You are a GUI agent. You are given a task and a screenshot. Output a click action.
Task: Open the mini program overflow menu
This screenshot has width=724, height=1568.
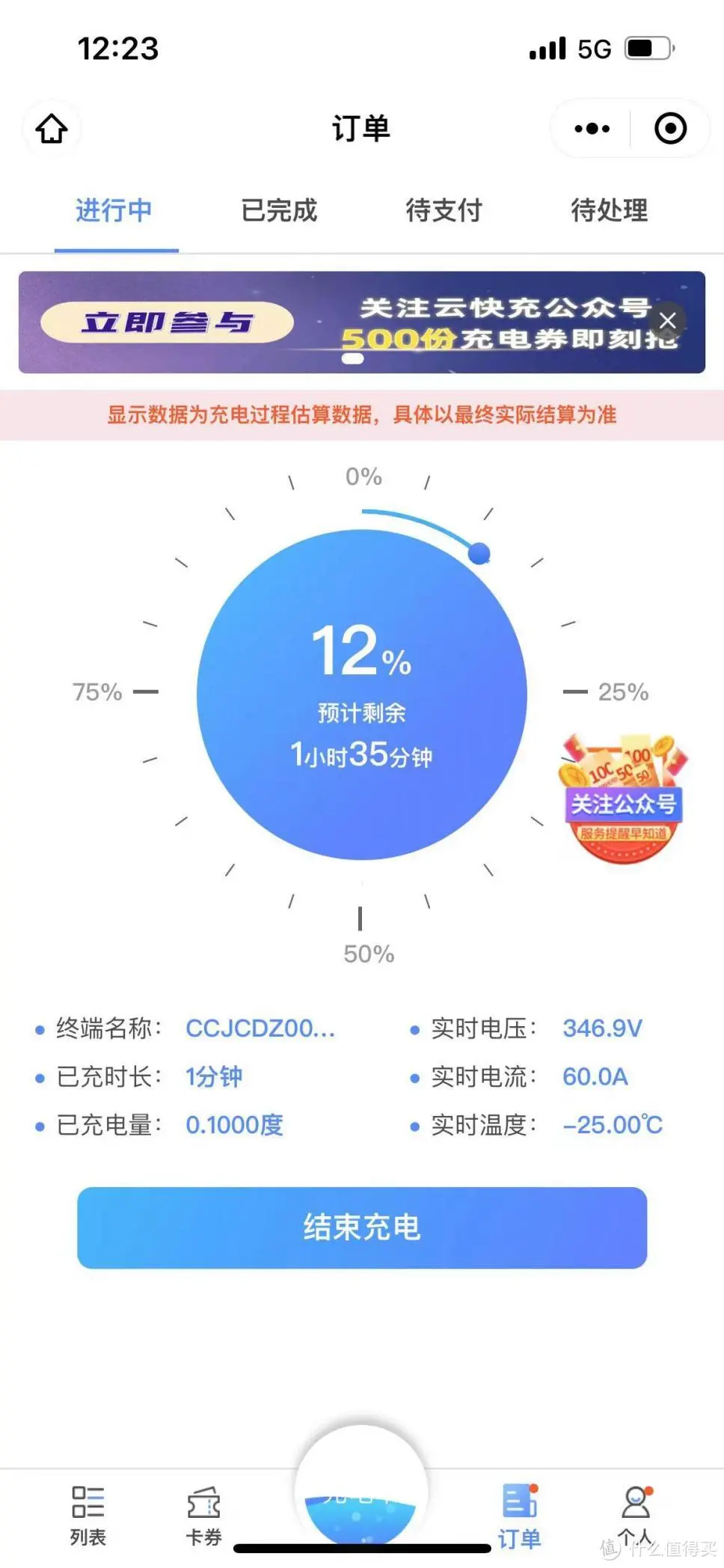[x=592, y=129]
